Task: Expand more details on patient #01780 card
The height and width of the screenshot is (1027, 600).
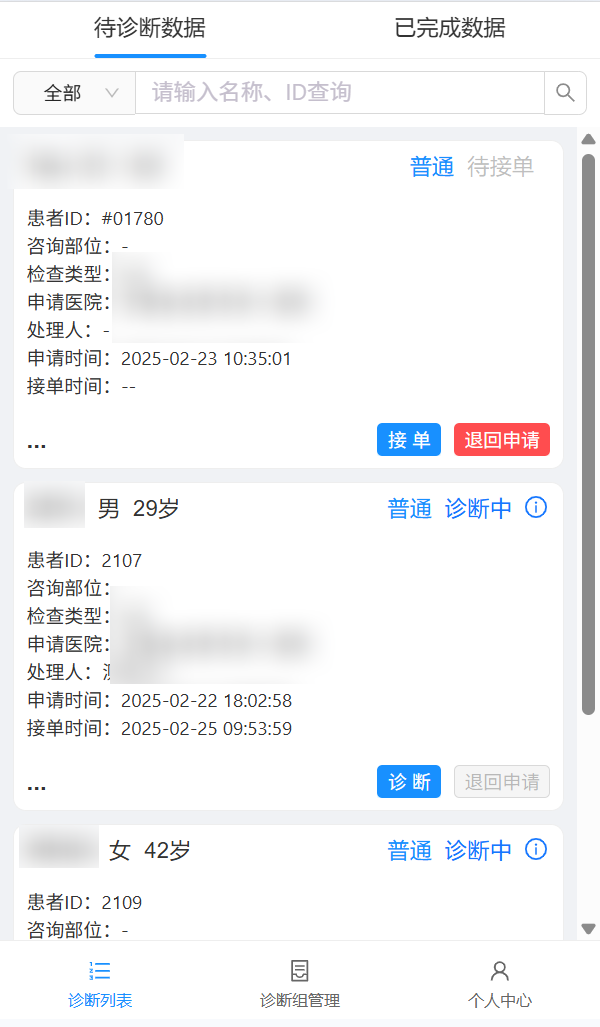Action: click(37, 442)
